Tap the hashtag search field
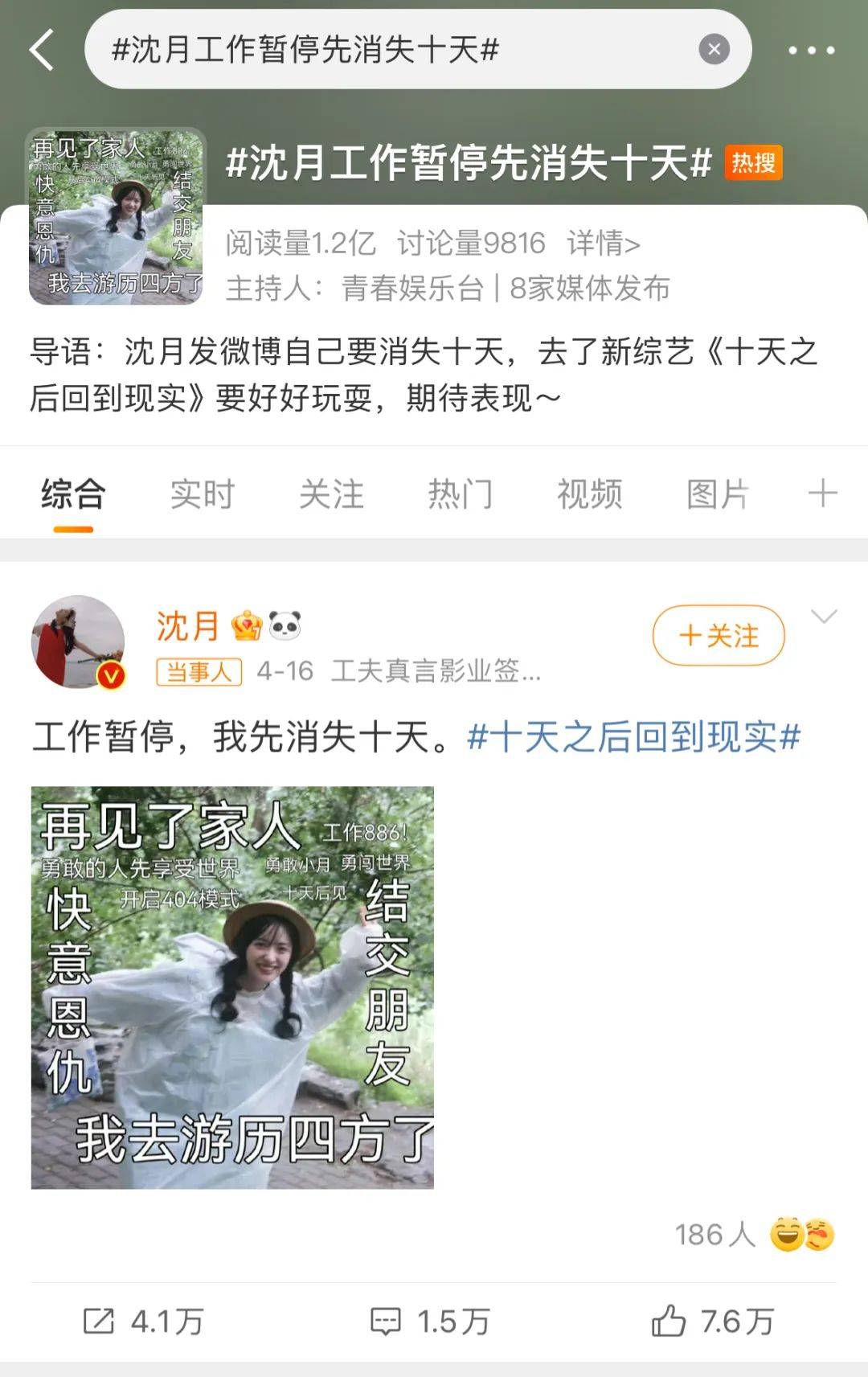Image resolution: width=868 pixels, height=1377 pixels. pyautogui.click(x=386, y=50)
